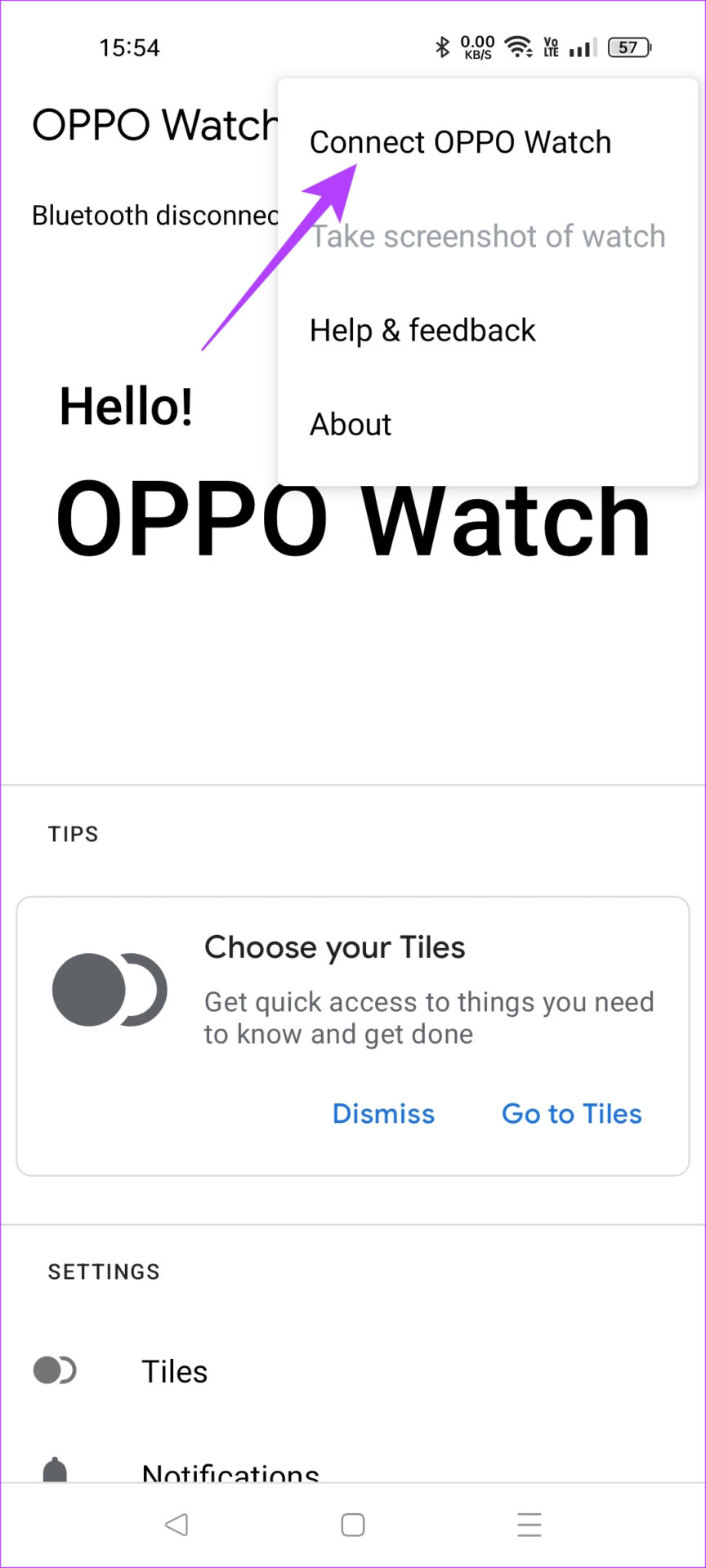Open Help & feedback
706x1568 pixels.
[x=488, y=331]
